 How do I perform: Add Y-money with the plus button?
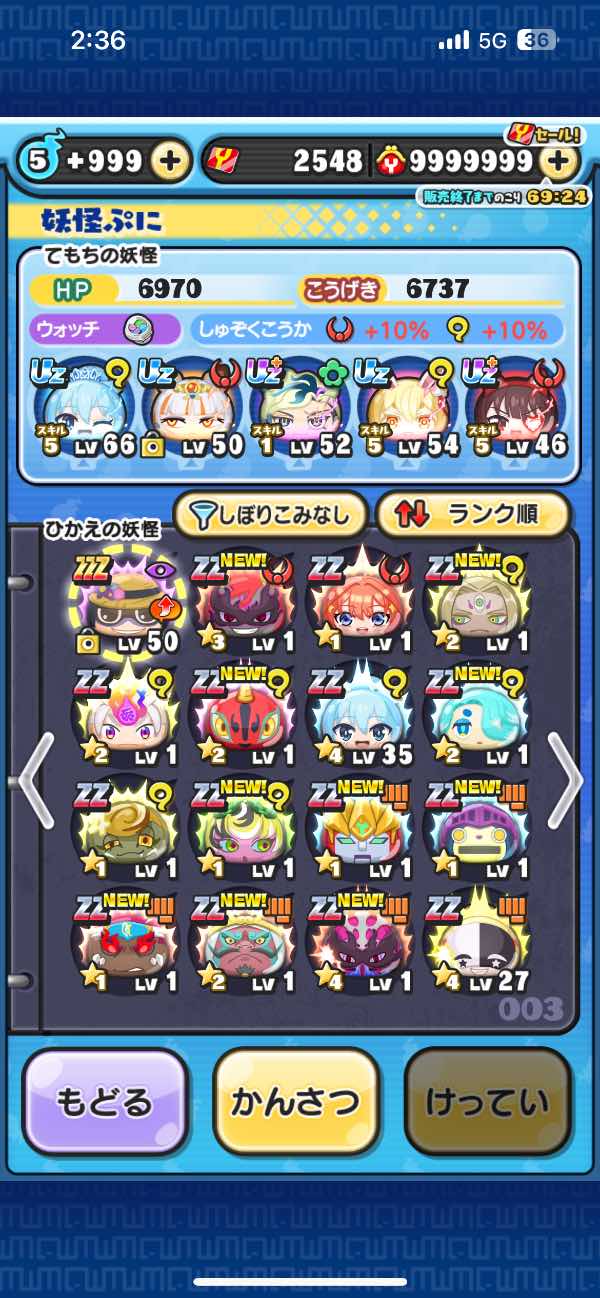point(561,161)
